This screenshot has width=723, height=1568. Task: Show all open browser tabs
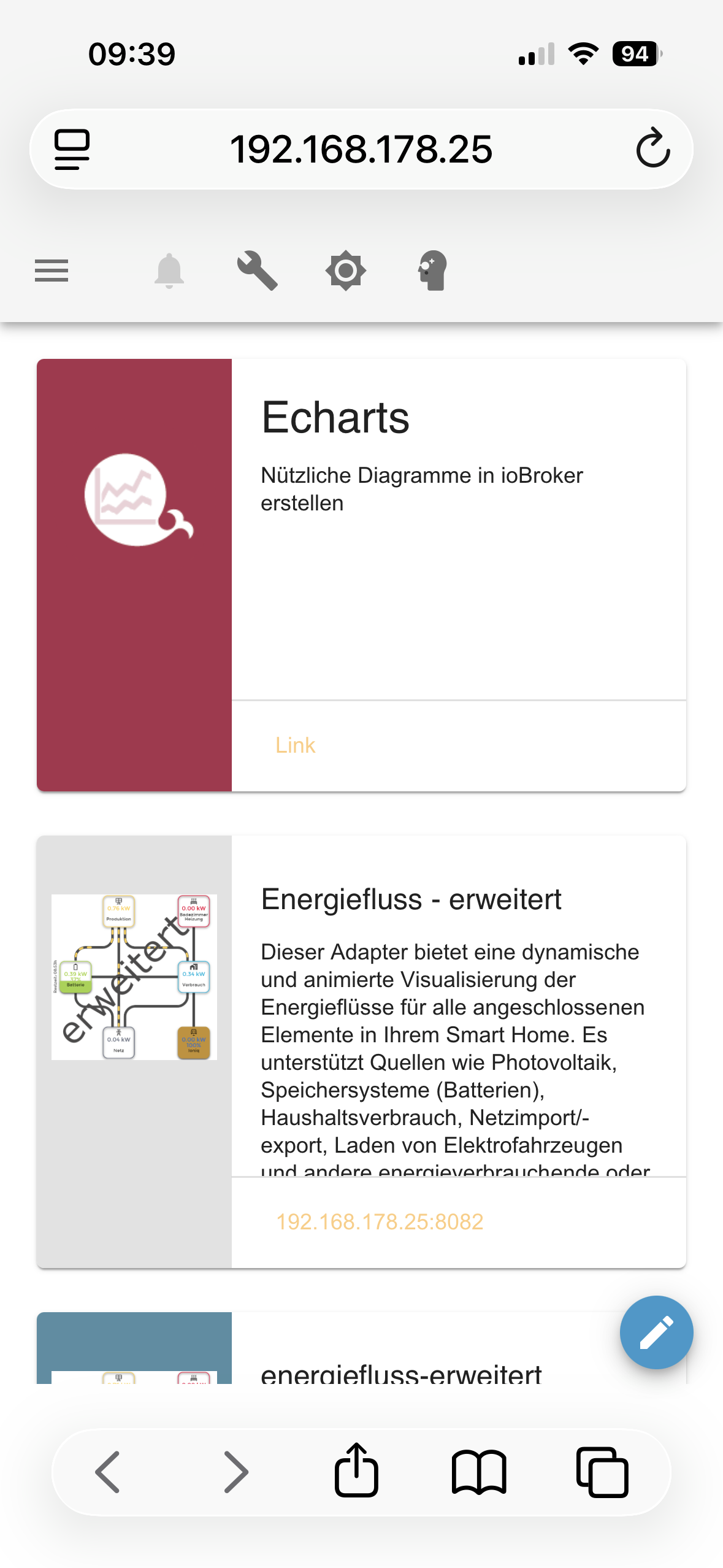click(602, 1471)
